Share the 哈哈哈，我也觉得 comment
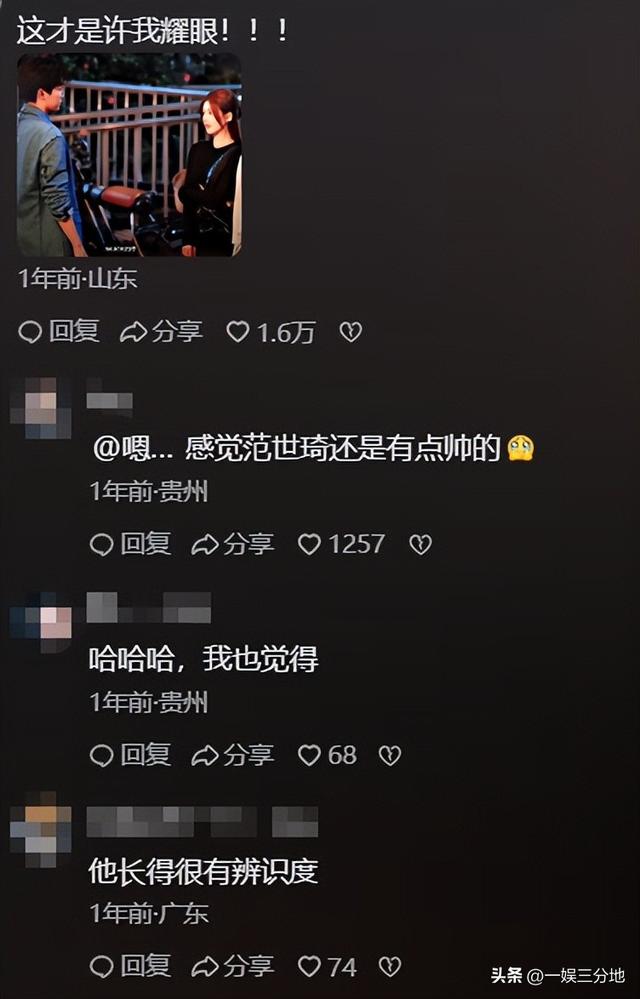640x999 pixels. 232,755
